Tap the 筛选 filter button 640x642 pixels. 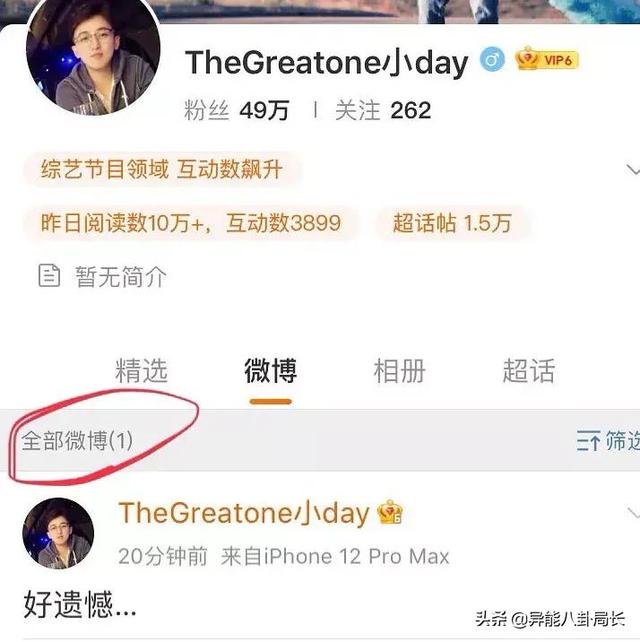point(606,441)
